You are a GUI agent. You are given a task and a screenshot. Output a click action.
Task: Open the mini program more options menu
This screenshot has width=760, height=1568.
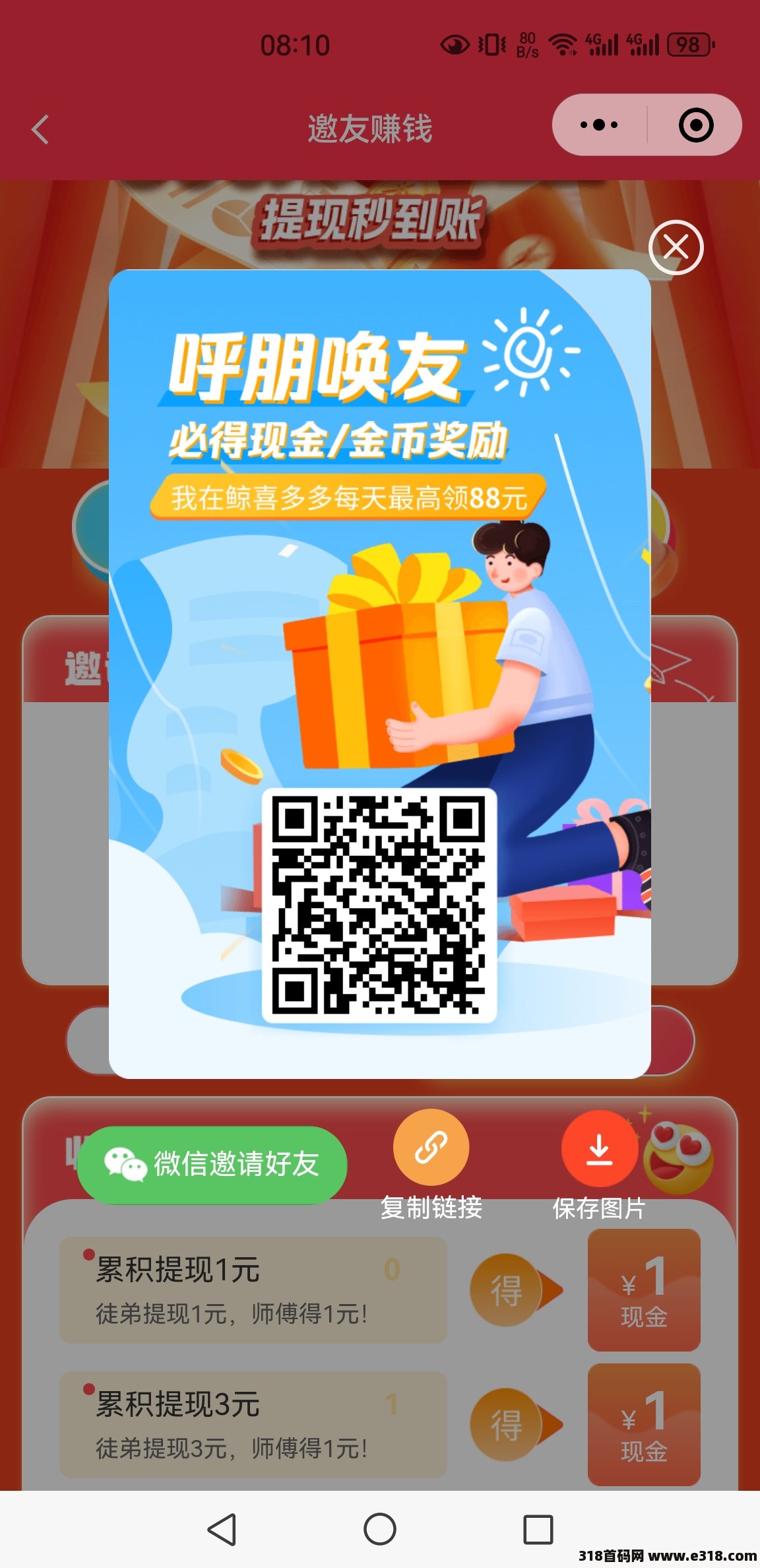pos(599,125)
